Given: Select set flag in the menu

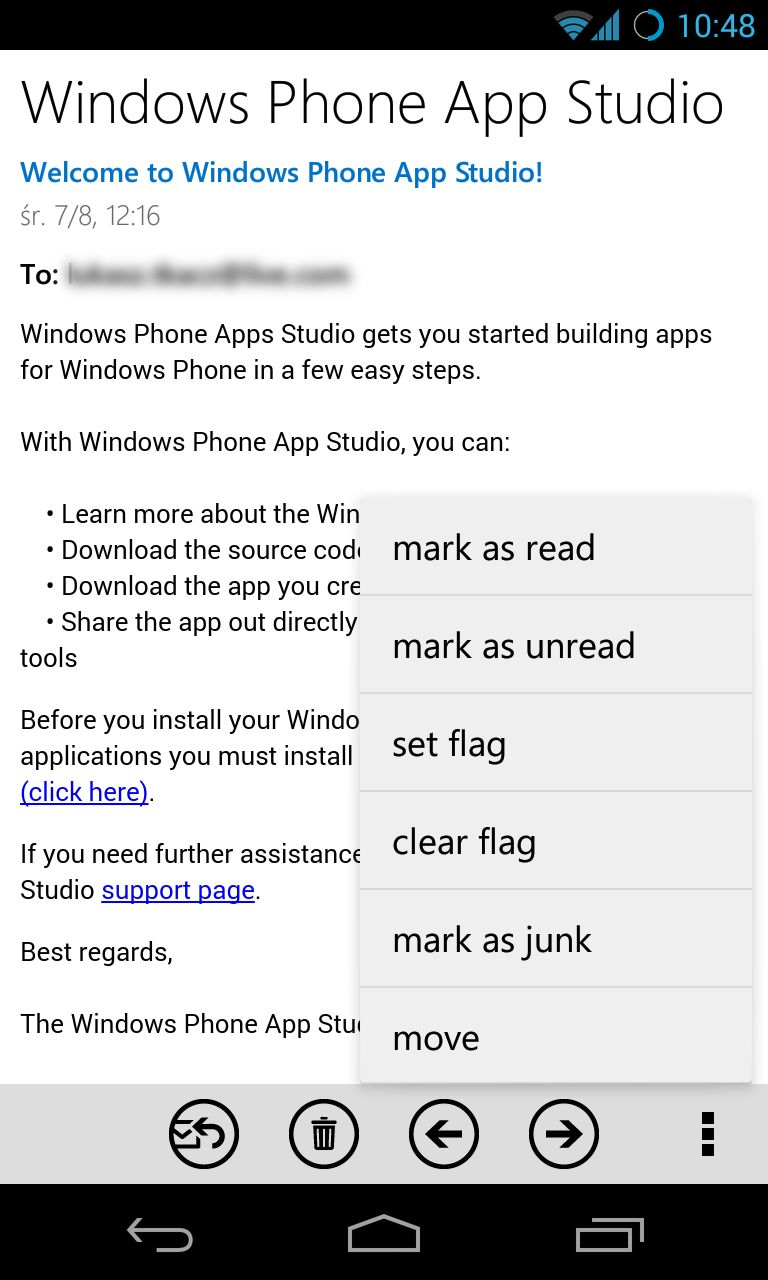Looking at the screenshot, I should tap(555, 743).
